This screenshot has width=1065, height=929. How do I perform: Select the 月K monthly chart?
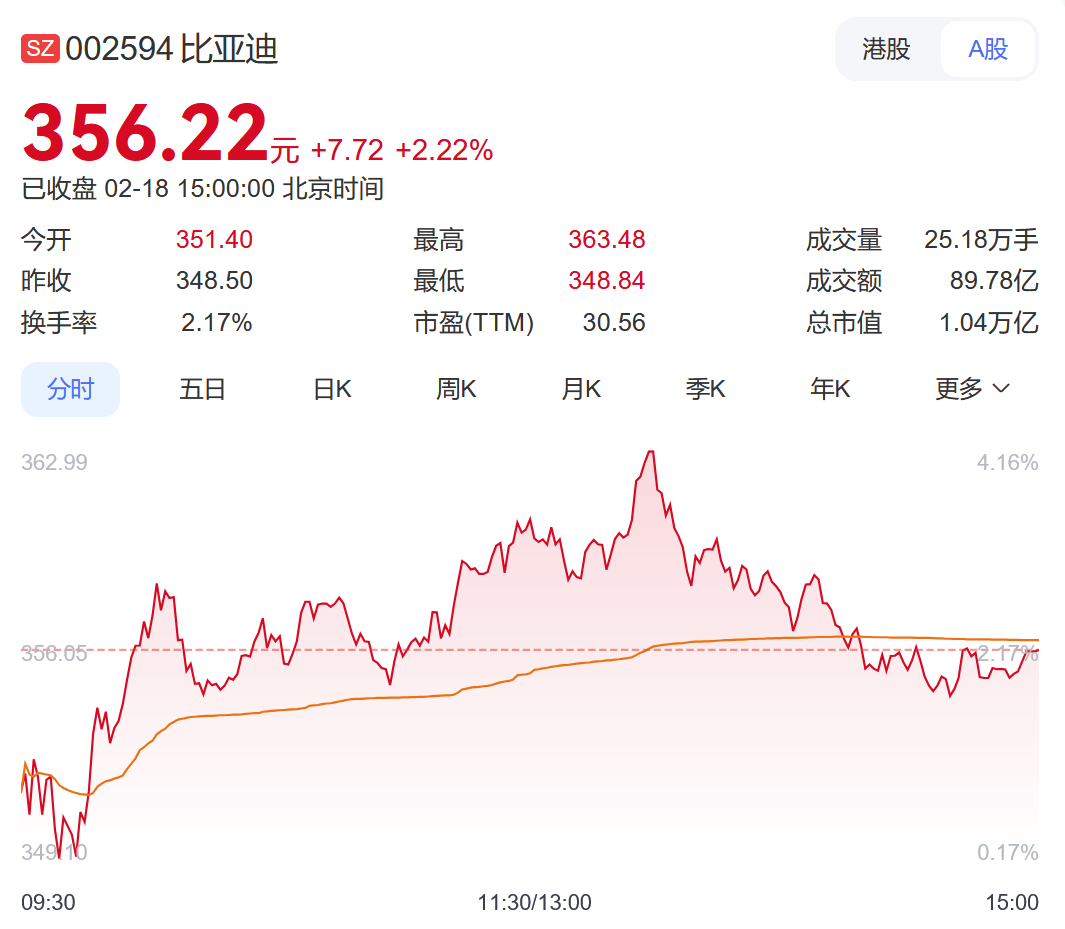[581, 389]
